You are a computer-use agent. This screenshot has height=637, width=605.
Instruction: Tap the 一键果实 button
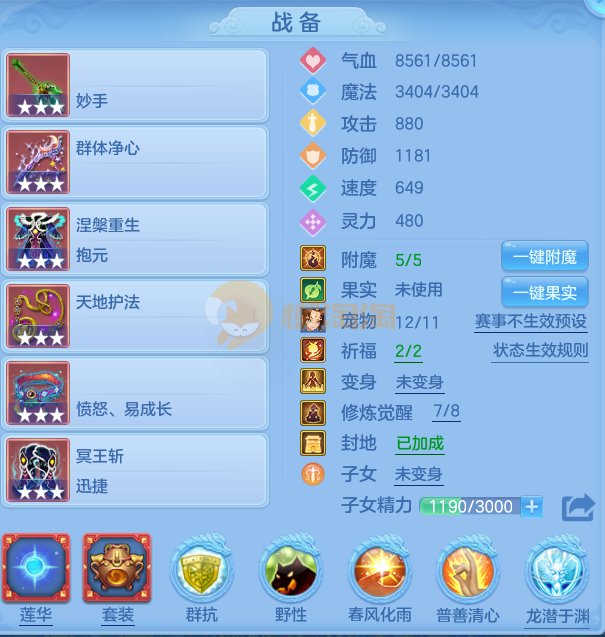[544, 292]
